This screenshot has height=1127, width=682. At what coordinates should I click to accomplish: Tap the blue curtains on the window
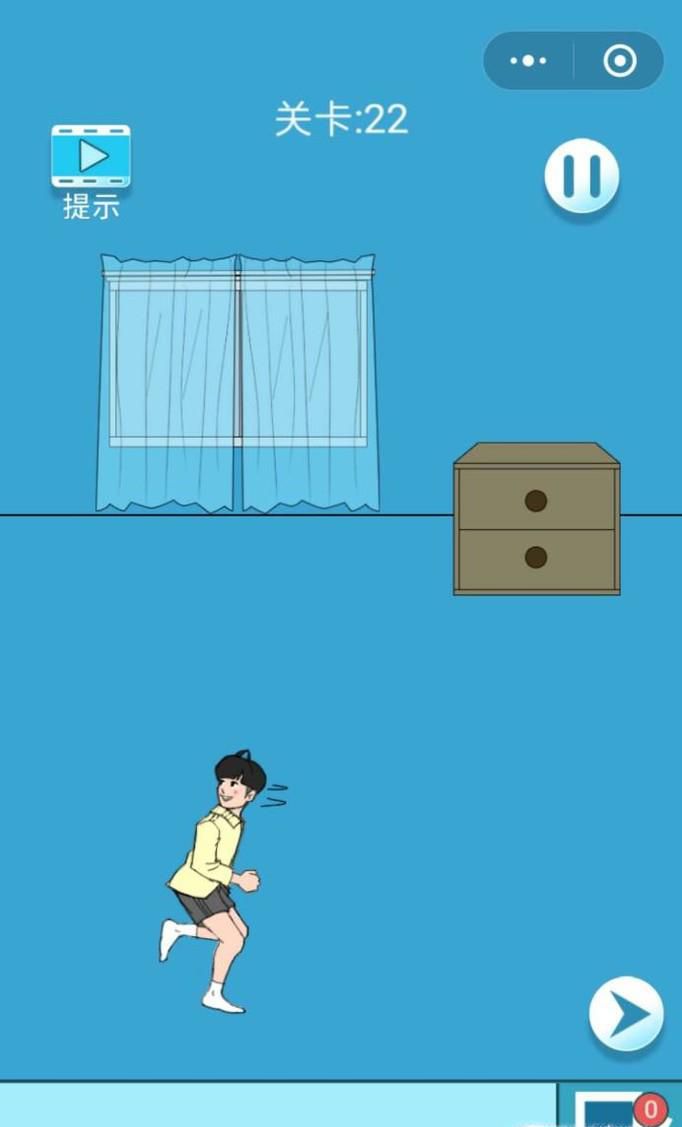click(x=238, y=385)
